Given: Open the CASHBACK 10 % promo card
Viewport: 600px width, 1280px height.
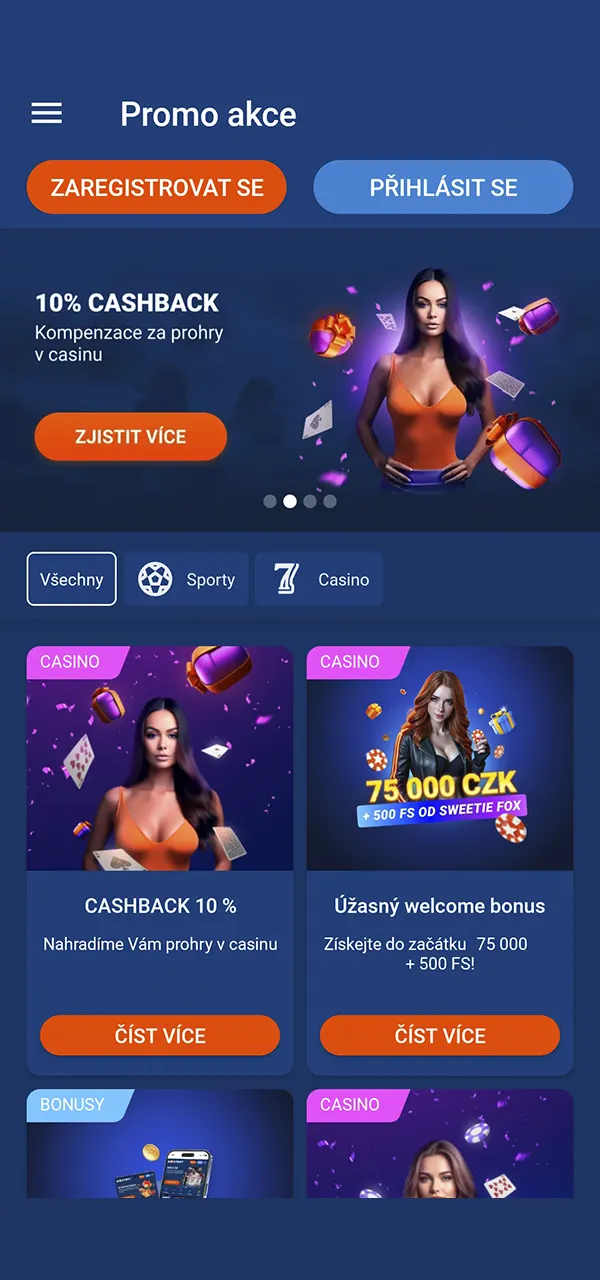Looking at the screenshot, I should [x=160, y=800].
